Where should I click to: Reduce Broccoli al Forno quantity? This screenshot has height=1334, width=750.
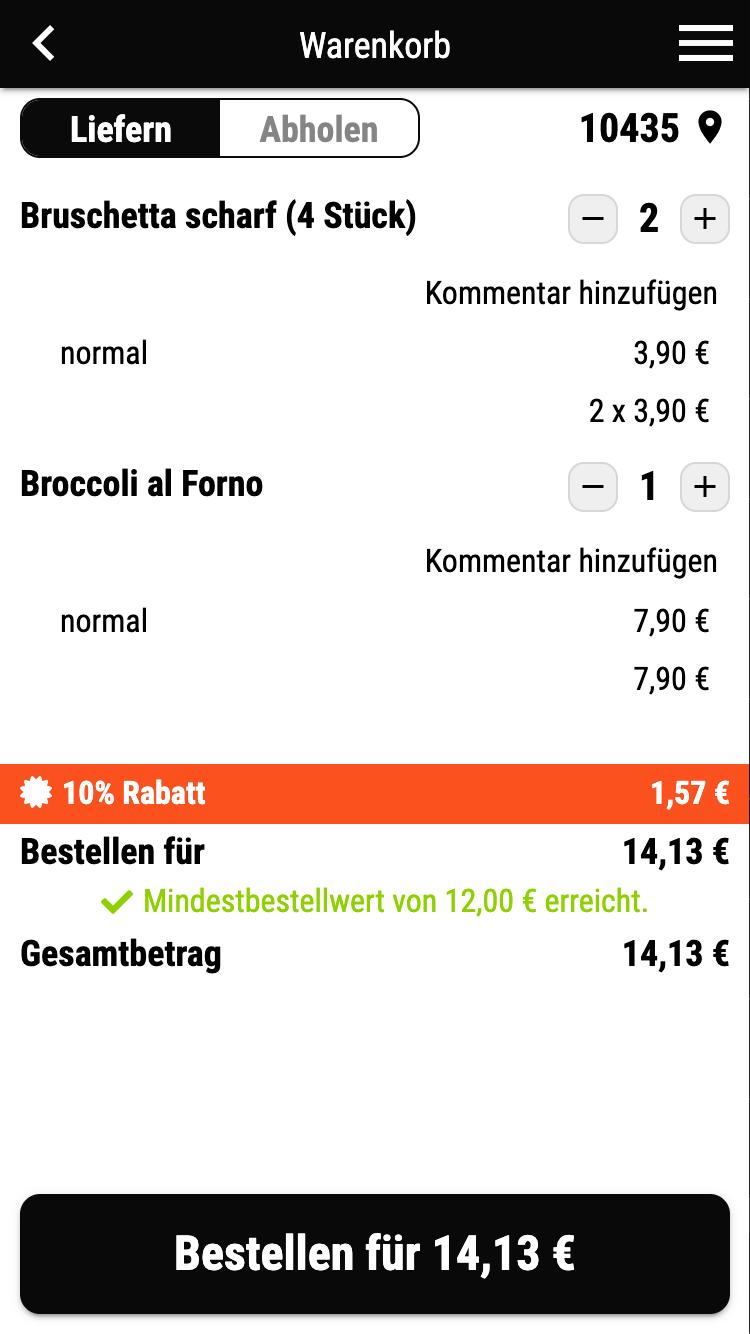pos(593,487)
